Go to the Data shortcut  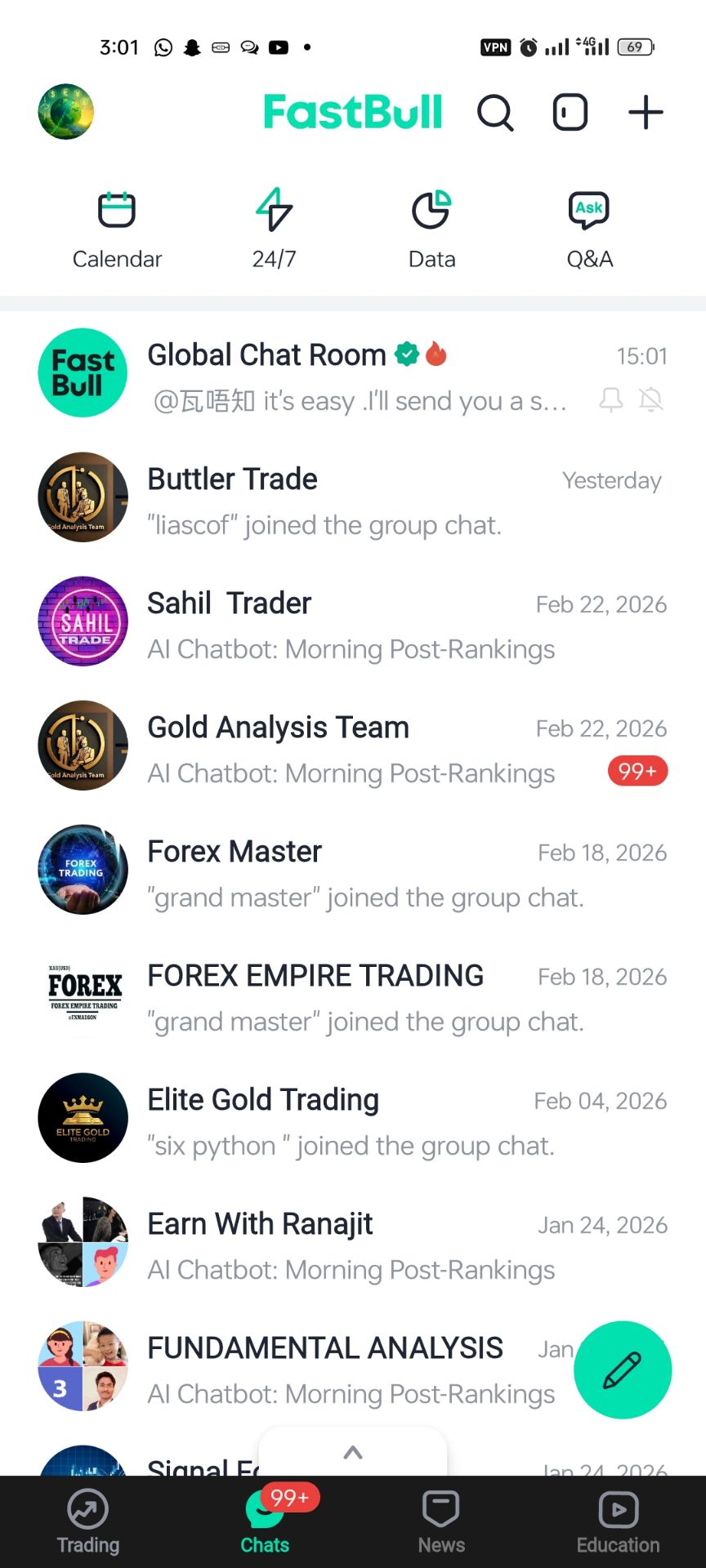431,229
